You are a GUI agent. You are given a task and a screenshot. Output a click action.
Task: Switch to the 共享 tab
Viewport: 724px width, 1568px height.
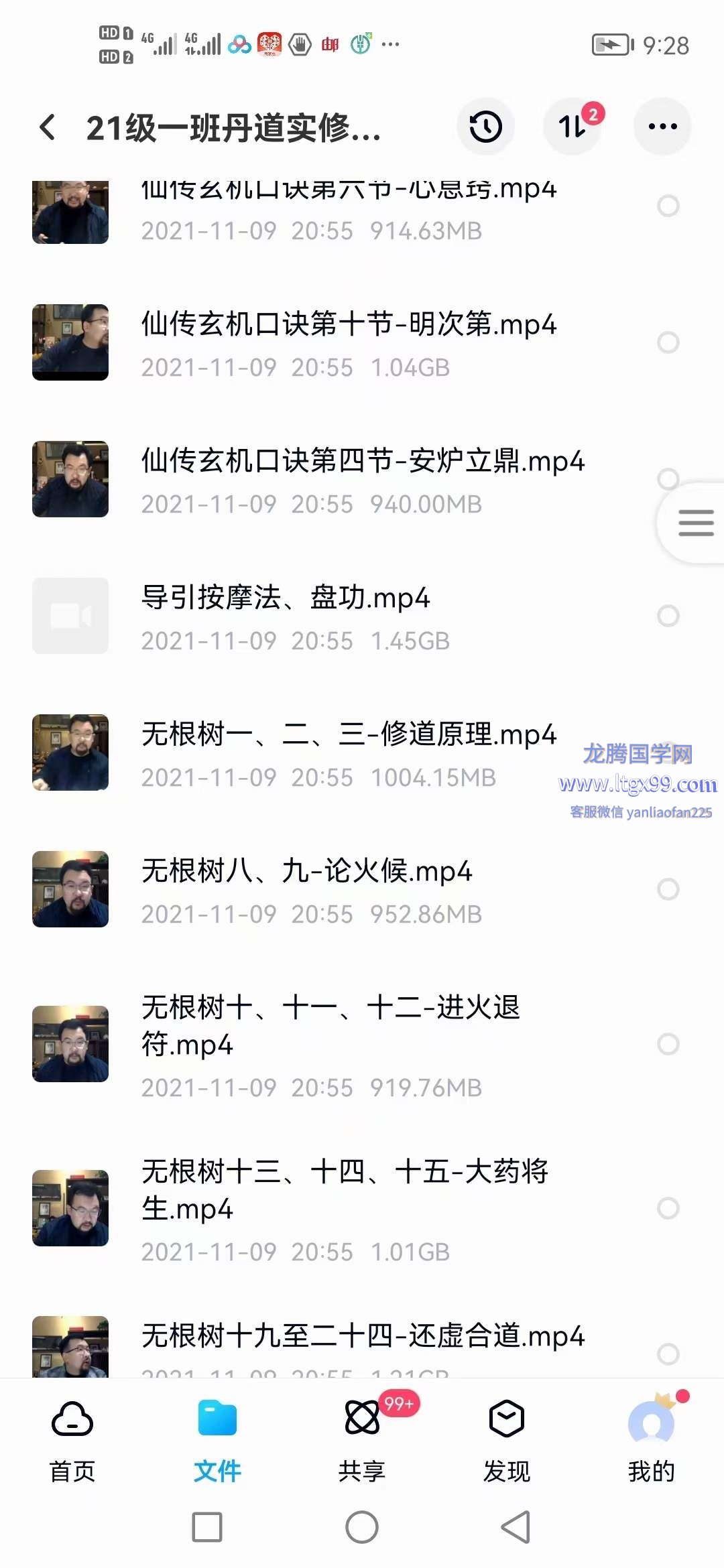(362, 1438)
